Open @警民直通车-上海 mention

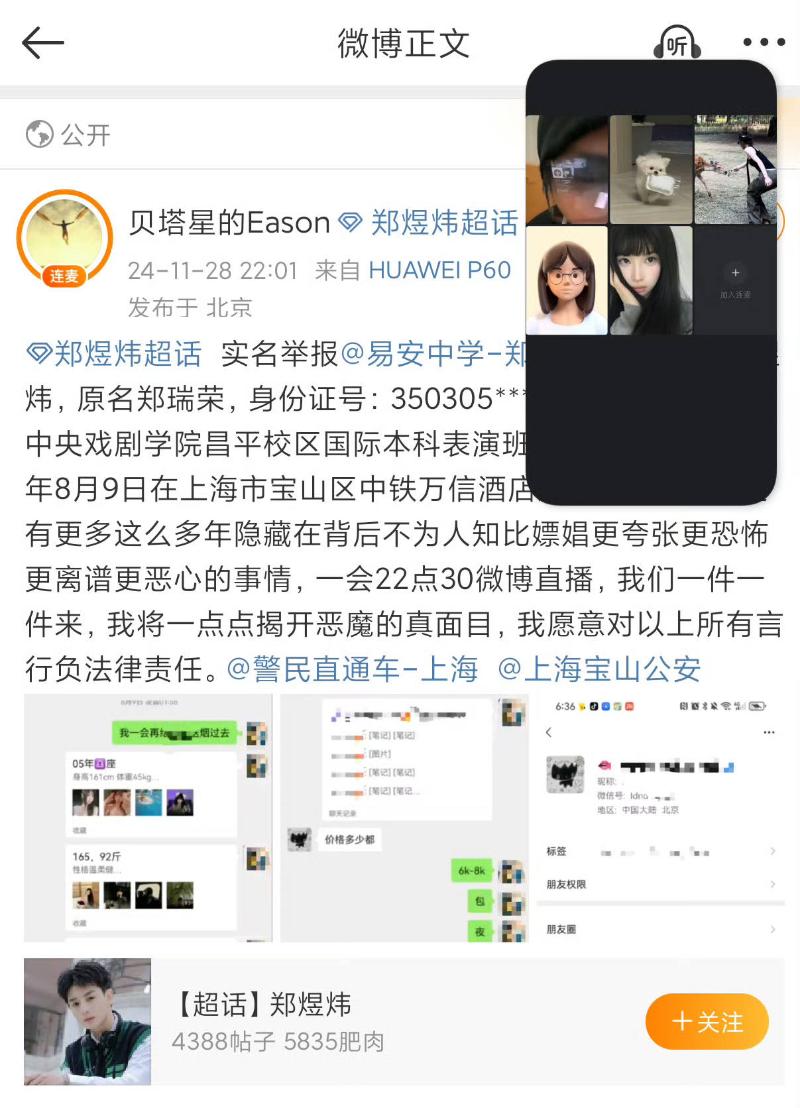point(352,669)
